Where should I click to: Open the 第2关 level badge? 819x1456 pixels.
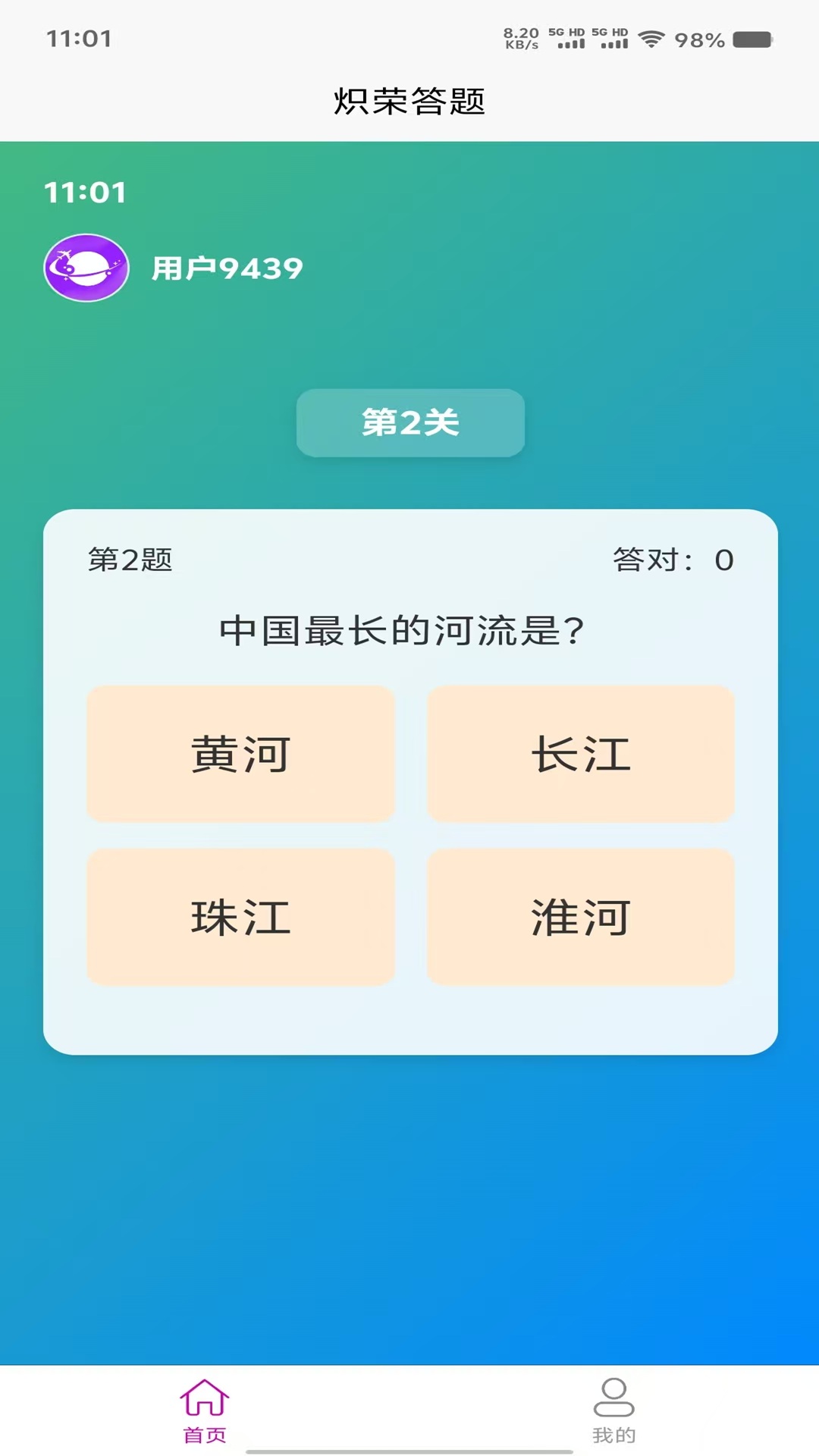point(409,423)
